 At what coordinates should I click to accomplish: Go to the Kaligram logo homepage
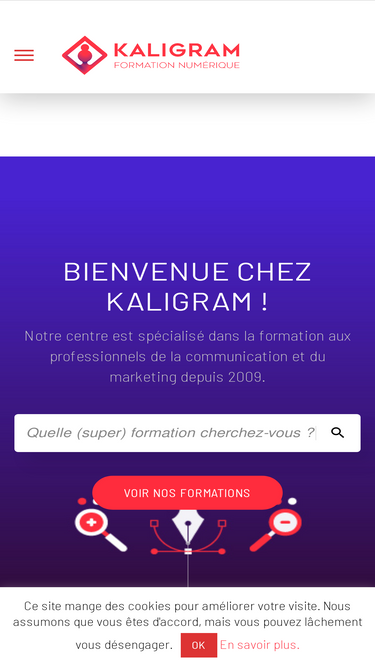[151, 55]
